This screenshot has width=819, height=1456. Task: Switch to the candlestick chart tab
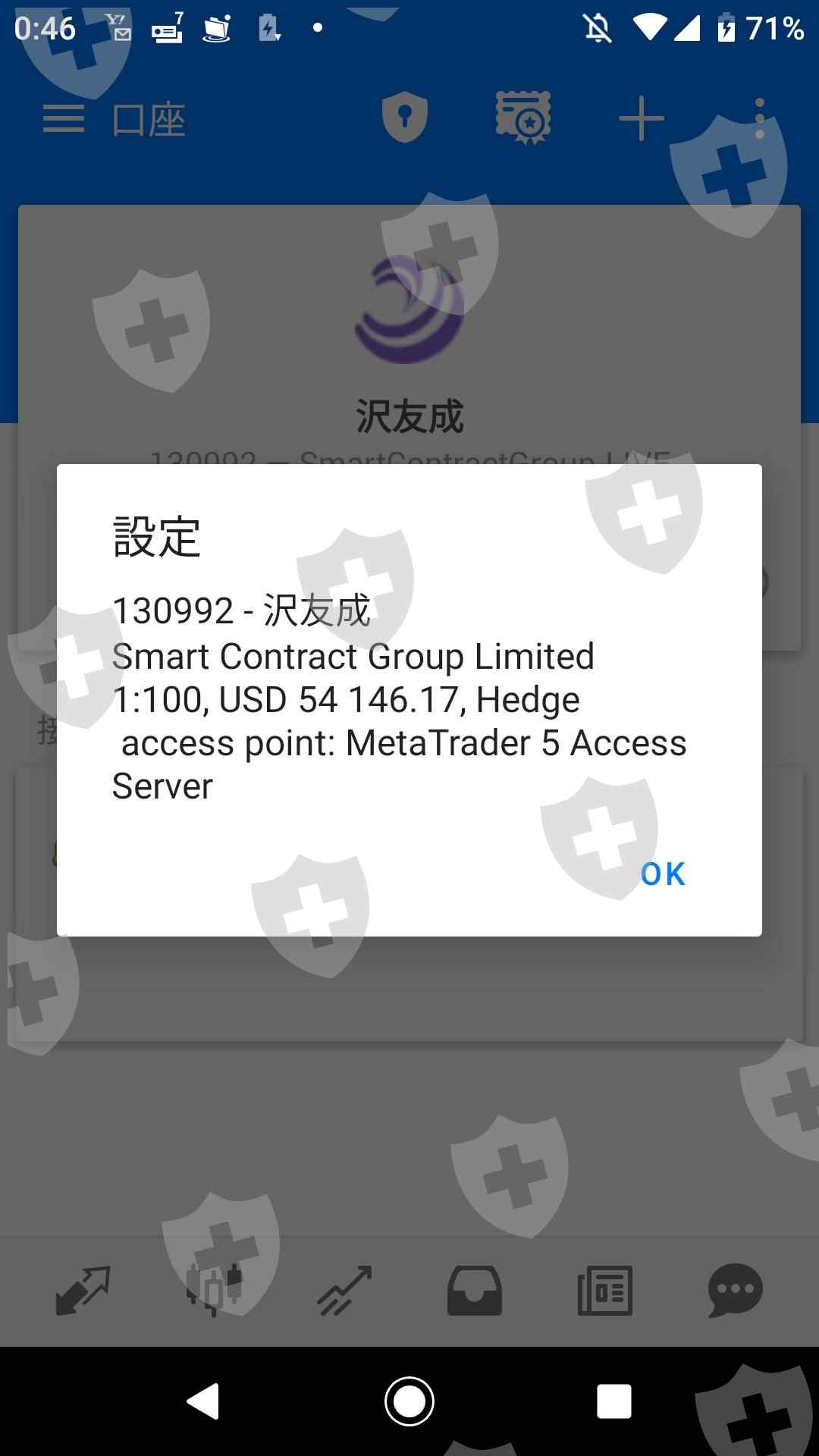(x=214, y=1290)
